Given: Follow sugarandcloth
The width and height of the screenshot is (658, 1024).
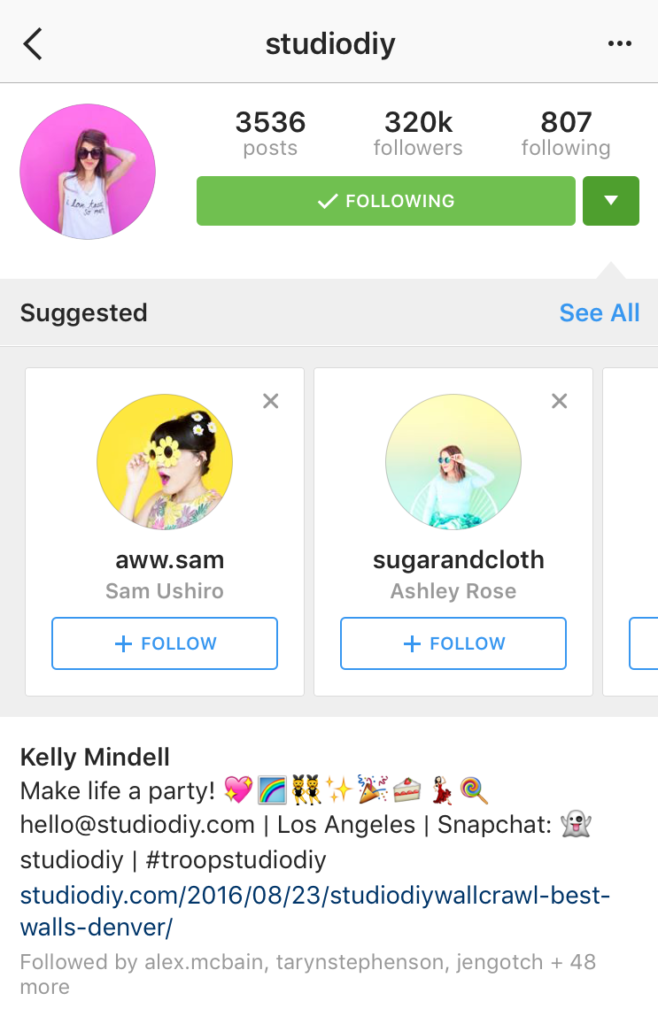Looking at the screenshot, I should [x=453, y=643].
